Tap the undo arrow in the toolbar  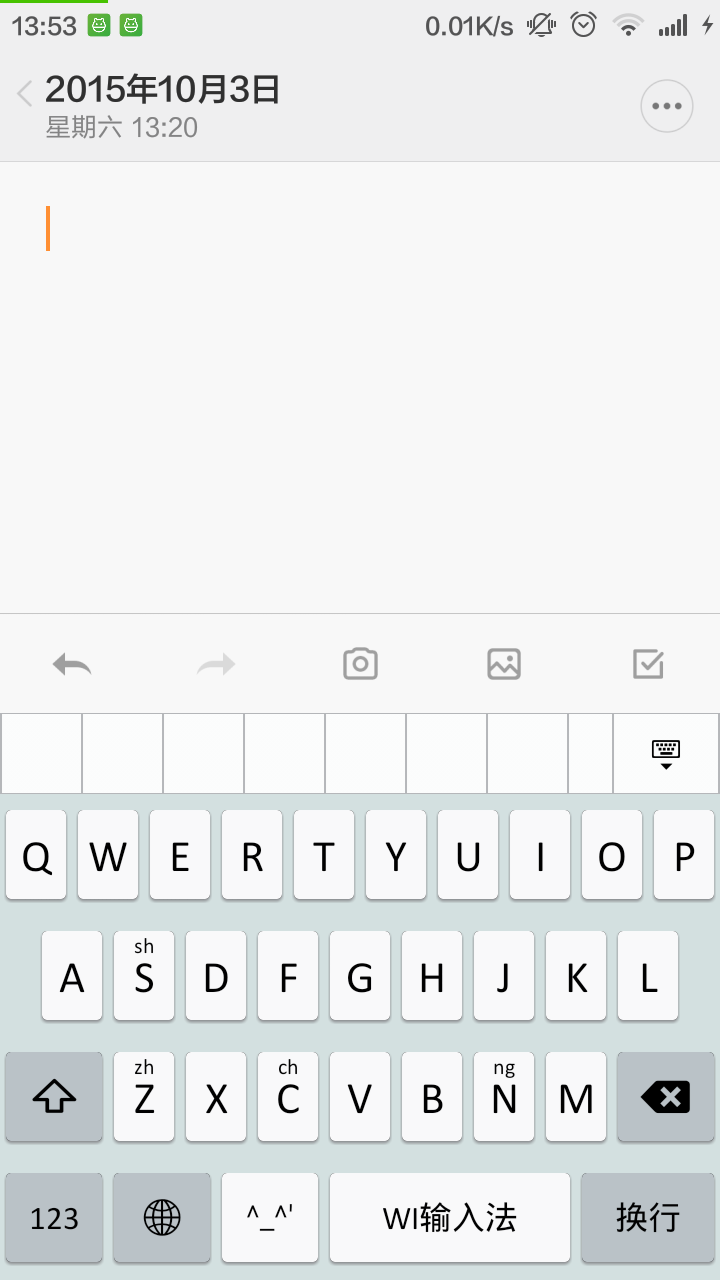click(x=72, y=664)
